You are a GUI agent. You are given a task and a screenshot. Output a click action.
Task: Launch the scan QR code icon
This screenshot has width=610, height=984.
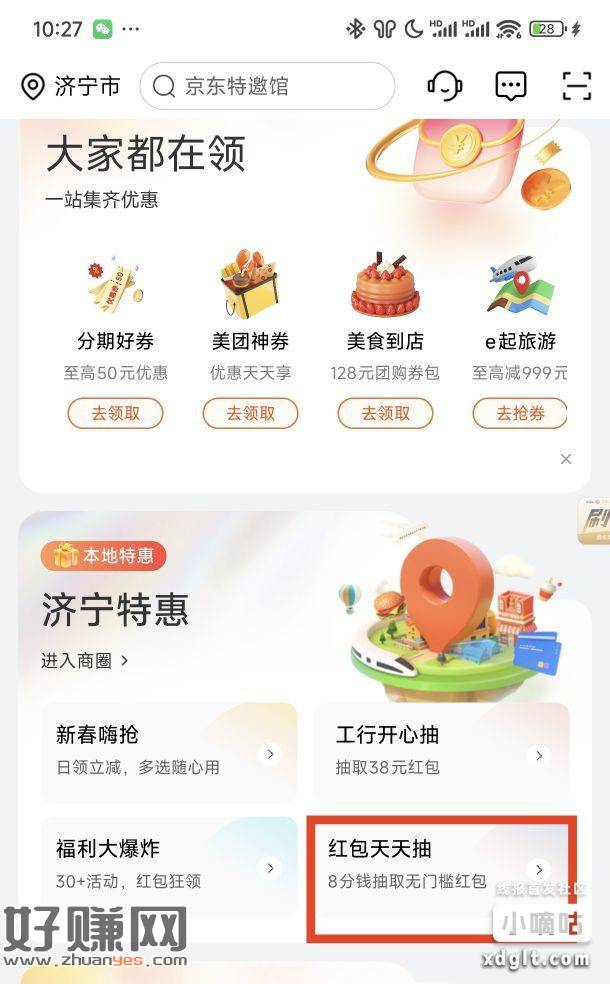[577, 87]
